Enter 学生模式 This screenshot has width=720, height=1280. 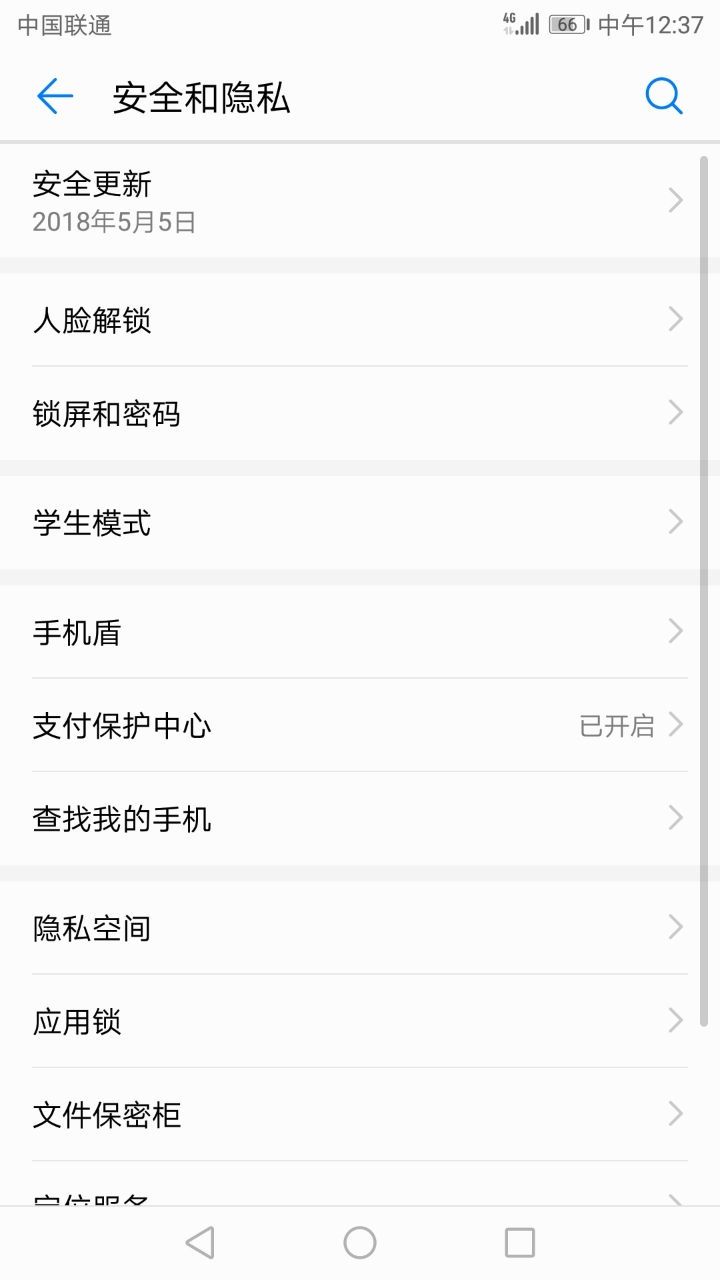coord(360,522)
